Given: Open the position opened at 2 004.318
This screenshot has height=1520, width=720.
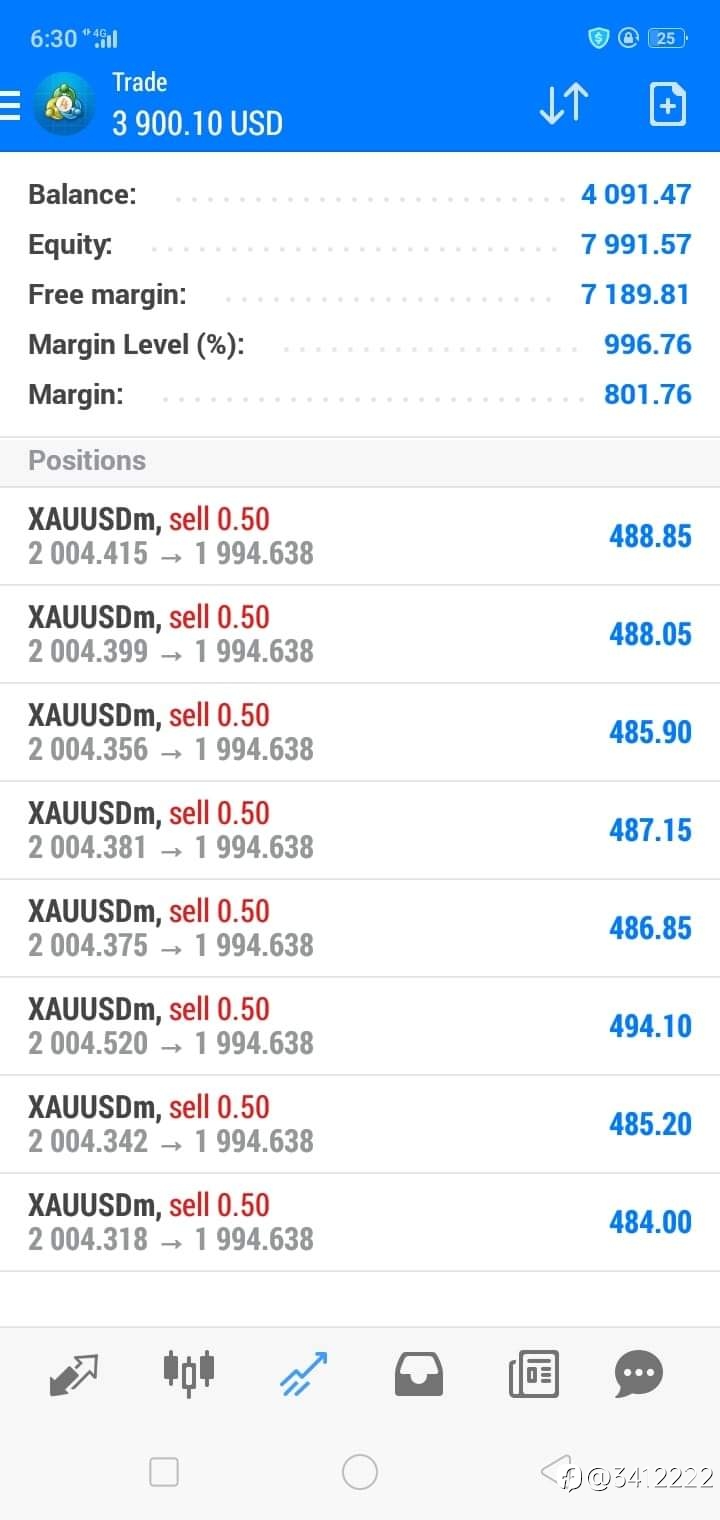Looking at the screenshot, I should click(360, 1222).
